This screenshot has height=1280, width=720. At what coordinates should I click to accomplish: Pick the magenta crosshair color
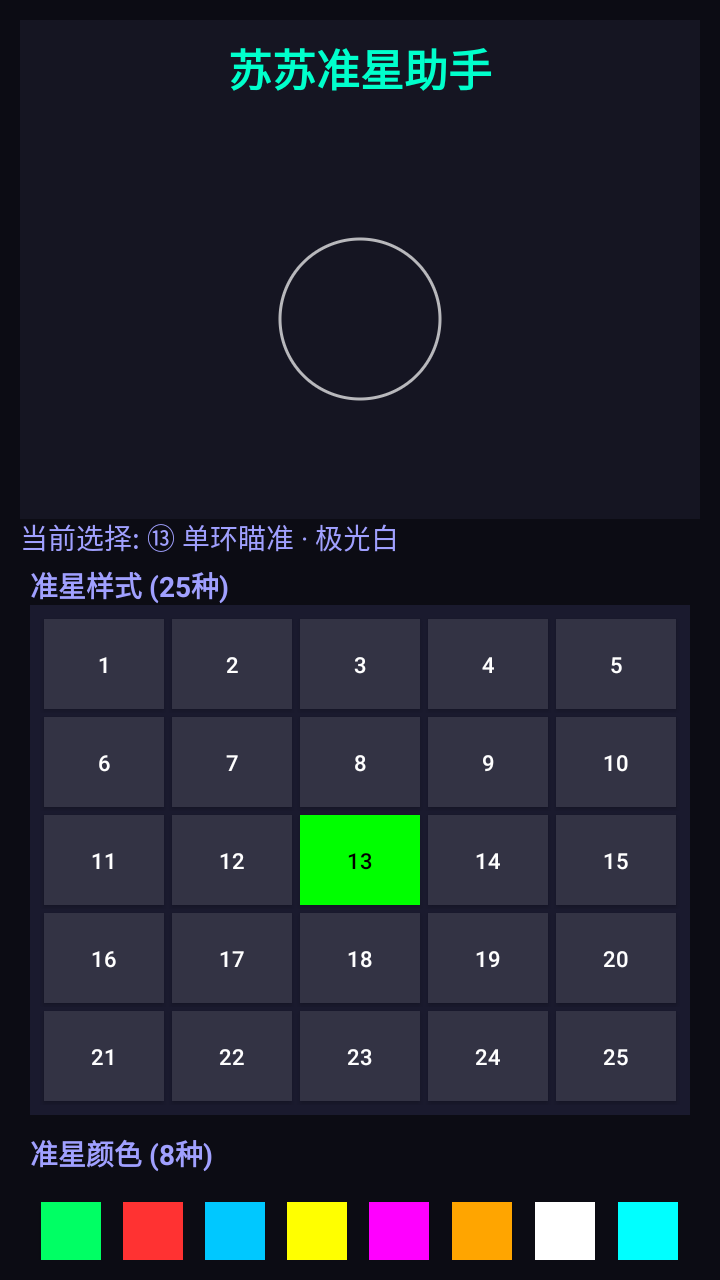[x=401, y=1229]
